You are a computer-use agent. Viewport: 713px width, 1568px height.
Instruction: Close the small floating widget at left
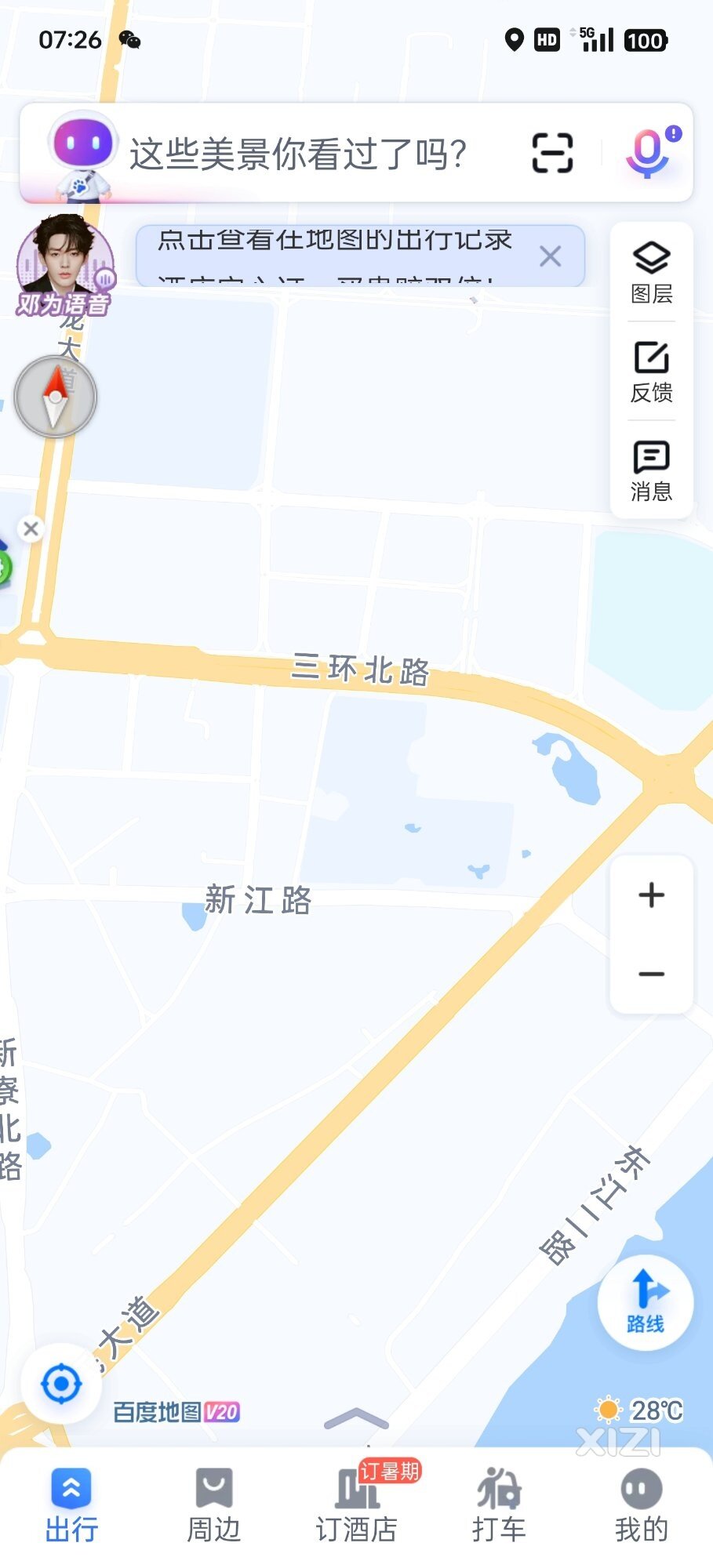(x=31, y=529)
